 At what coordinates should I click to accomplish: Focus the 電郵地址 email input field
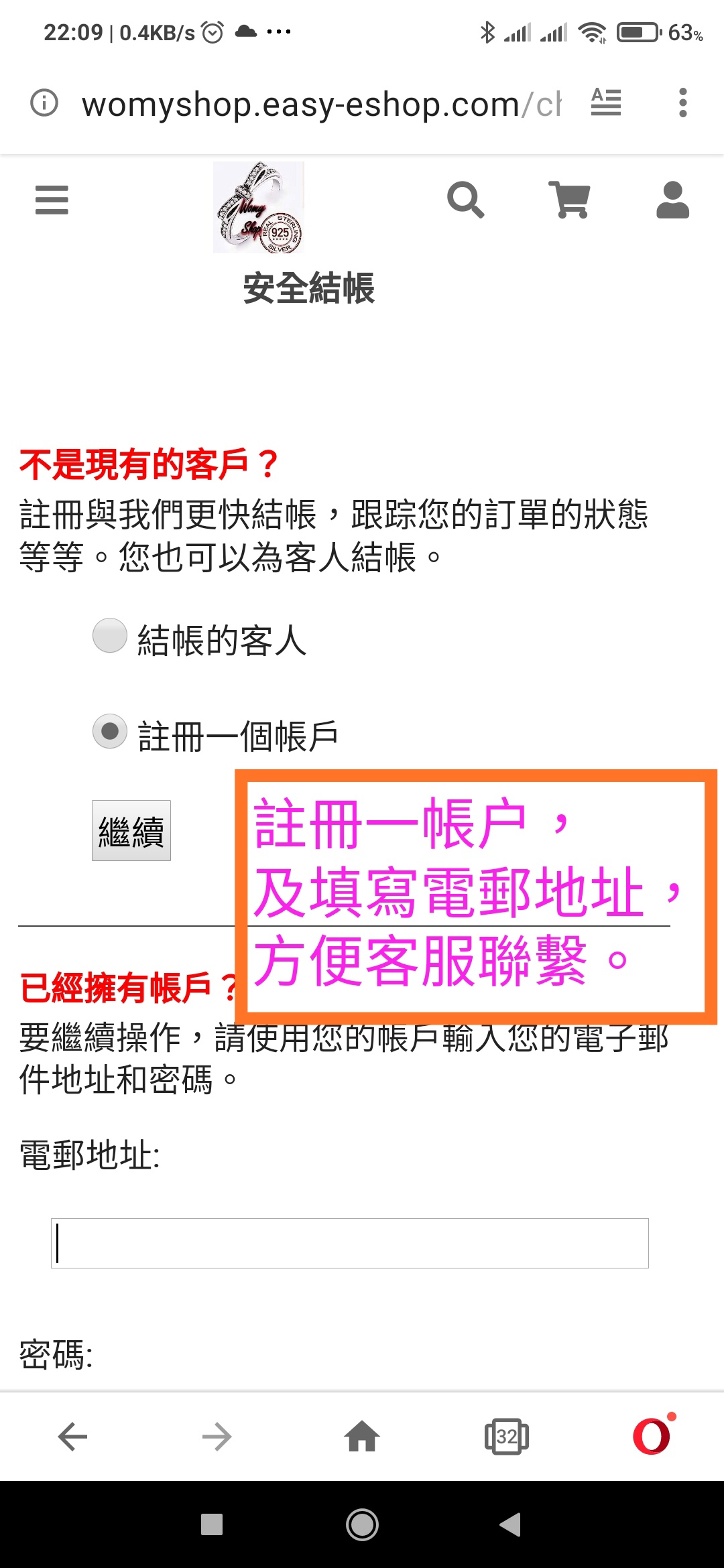click(349, 1243)
